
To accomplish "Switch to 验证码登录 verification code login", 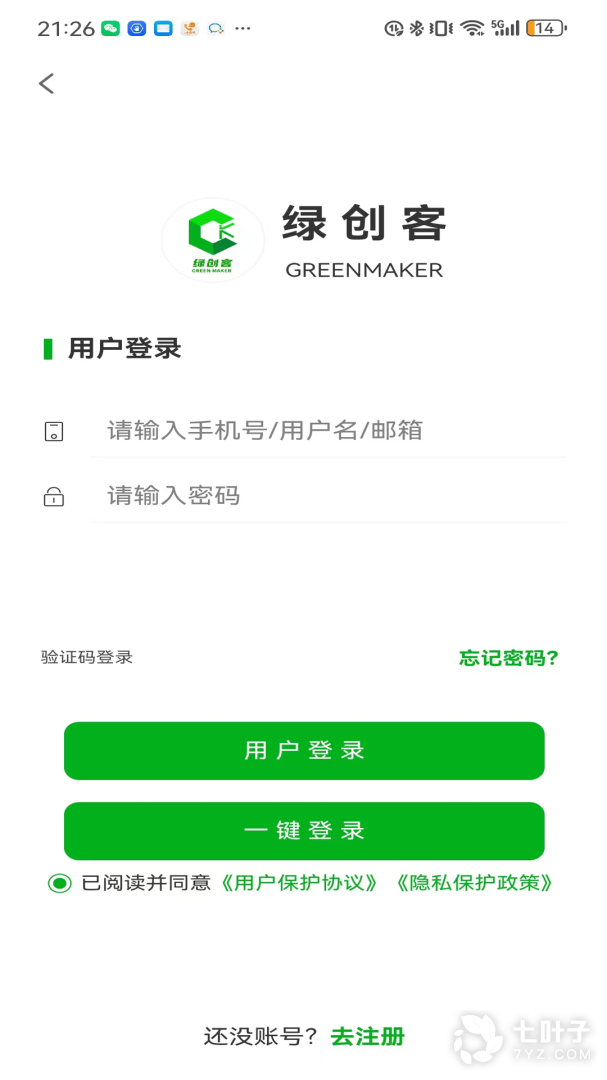I will tap(87, 657).
